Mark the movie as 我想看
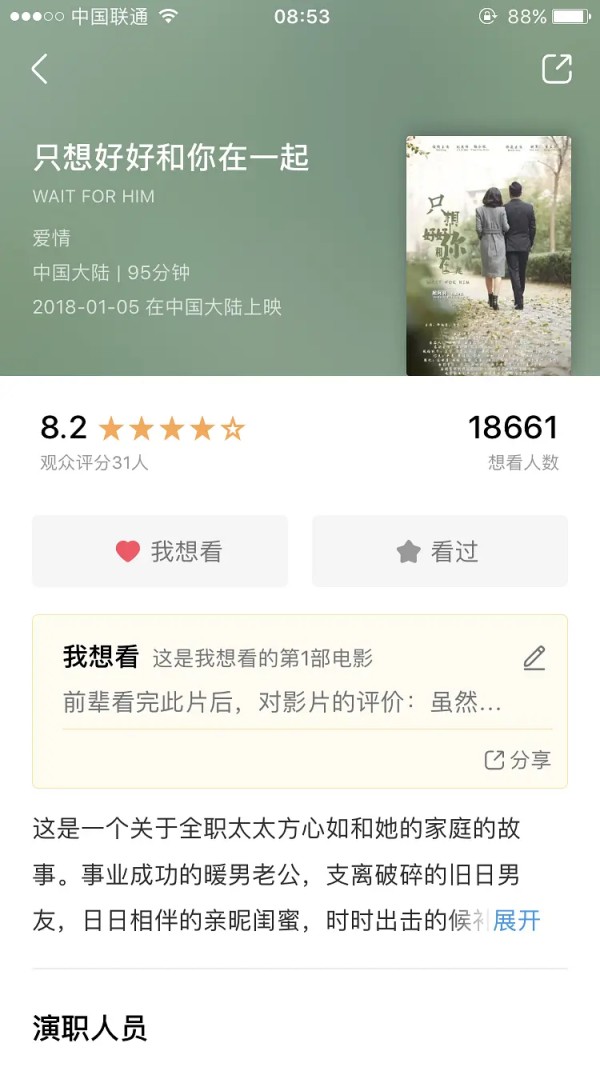Viewport: 600px width, 1067px height. (x=160, y=551)
